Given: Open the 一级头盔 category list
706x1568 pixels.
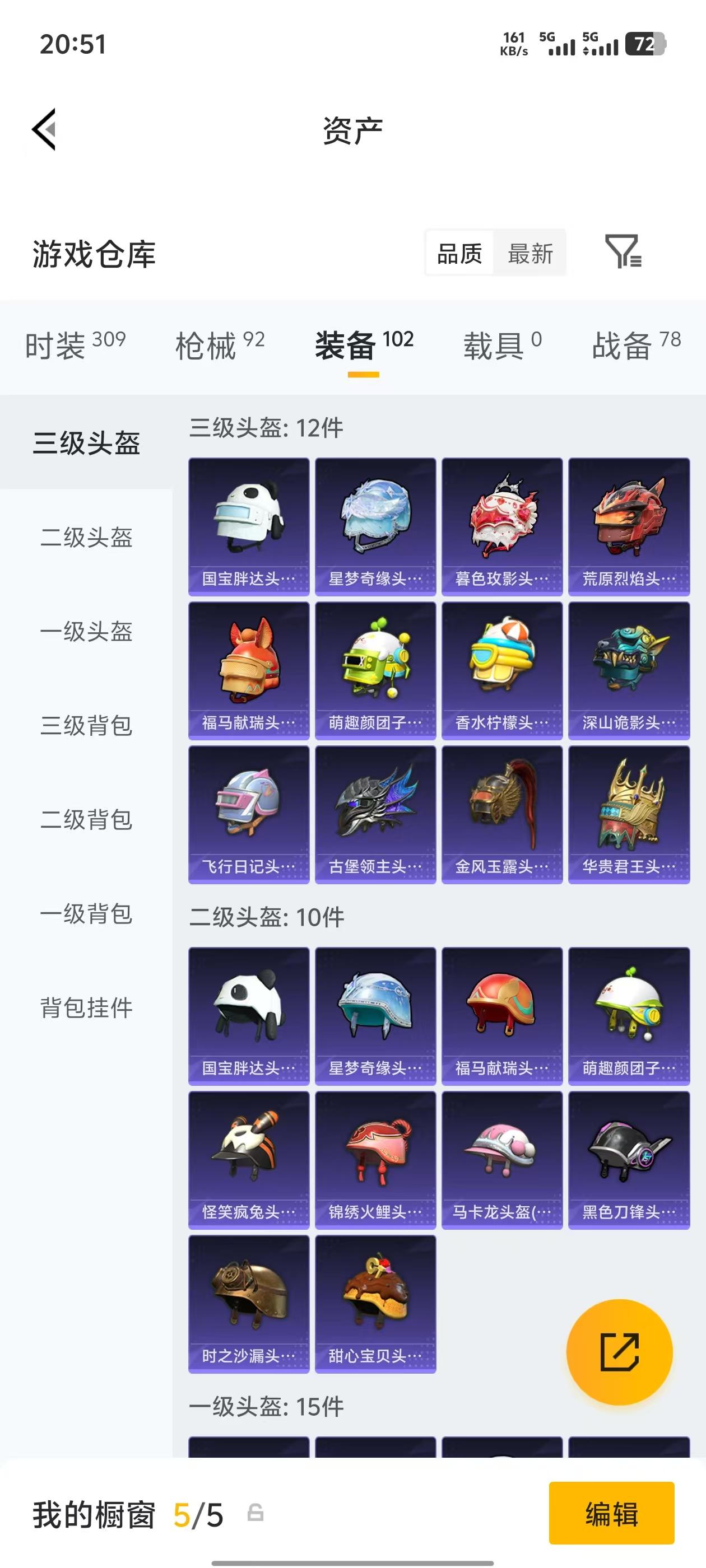Looking at the screenshot, I should (x=86, y=632).
